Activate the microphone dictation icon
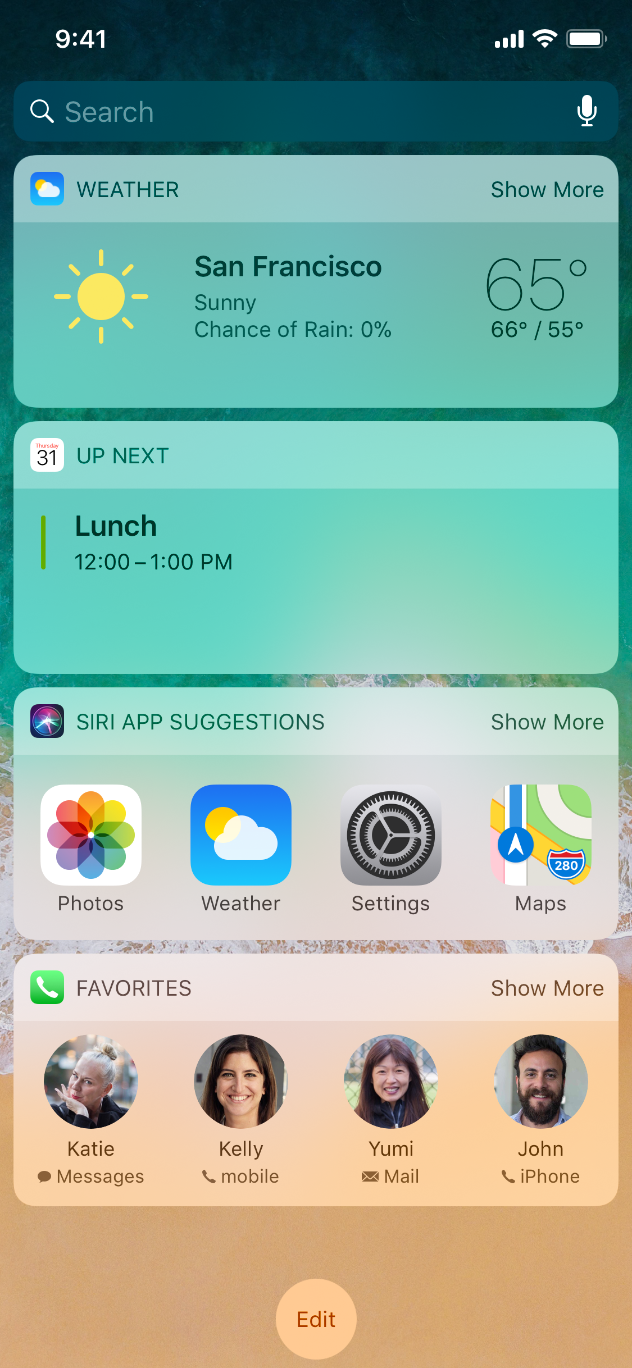The width and height of the screenshot is (632, 1368). coord(587,112)
